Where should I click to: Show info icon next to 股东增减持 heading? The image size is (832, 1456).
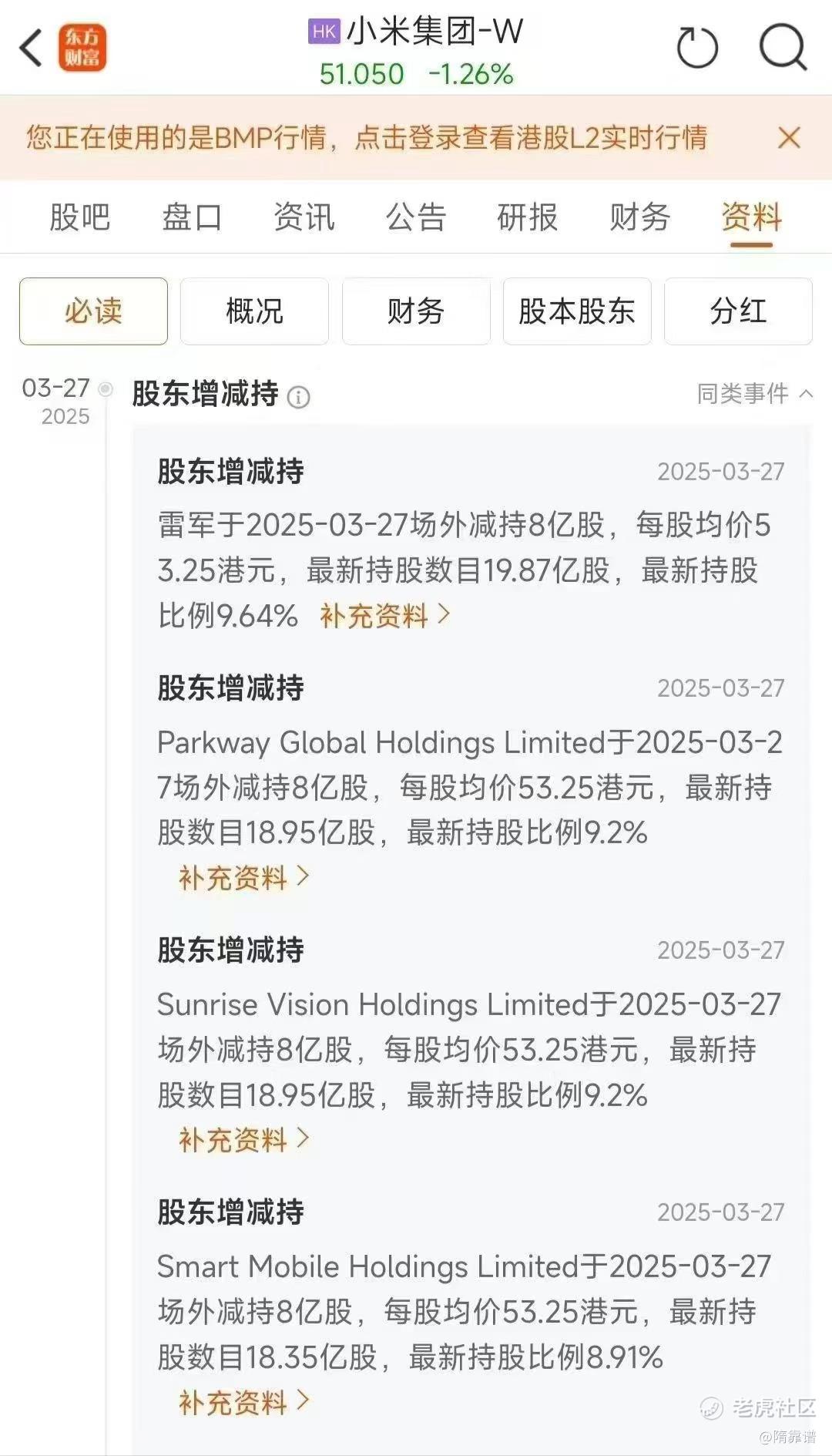tap(298, 397)
